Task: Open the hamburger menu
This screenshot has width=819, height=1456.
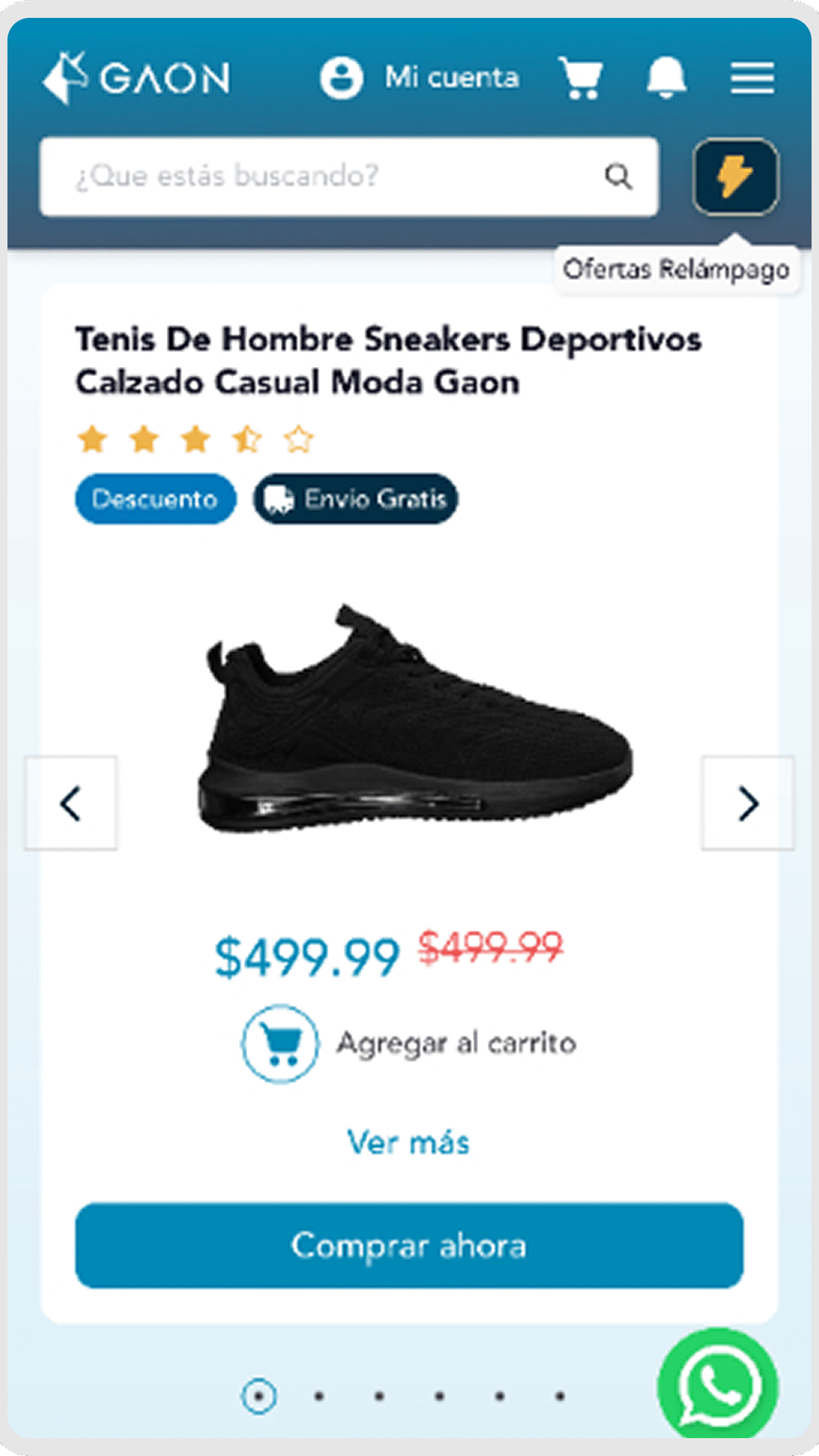Action: 752,77
